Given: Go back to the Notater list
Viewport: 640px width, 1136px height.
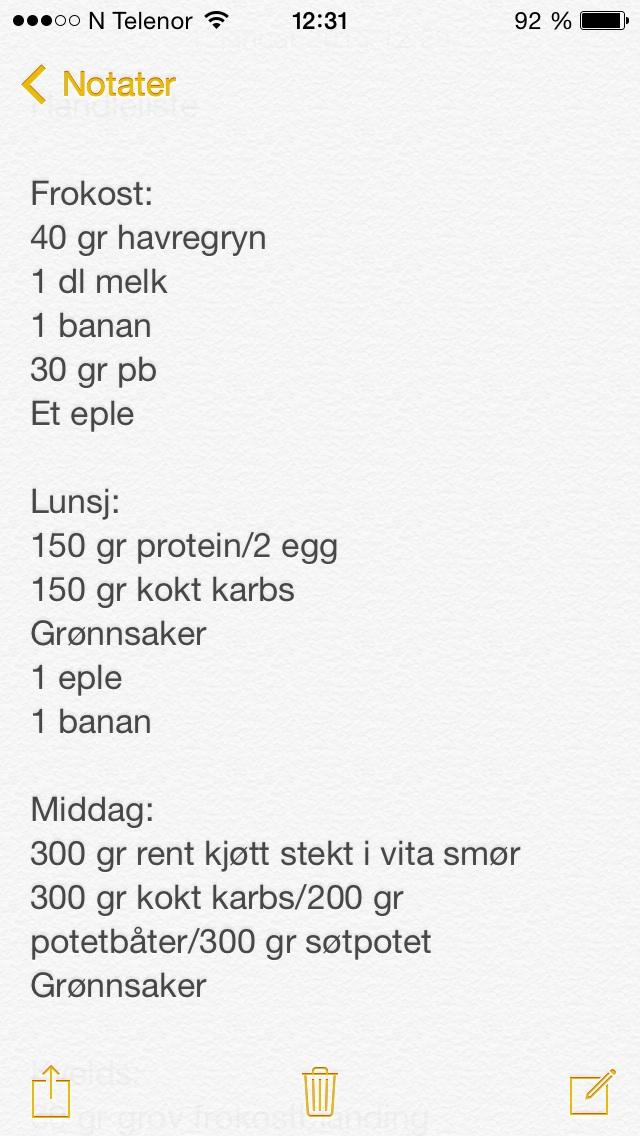Looking at the screenshot, I should 99,84.
